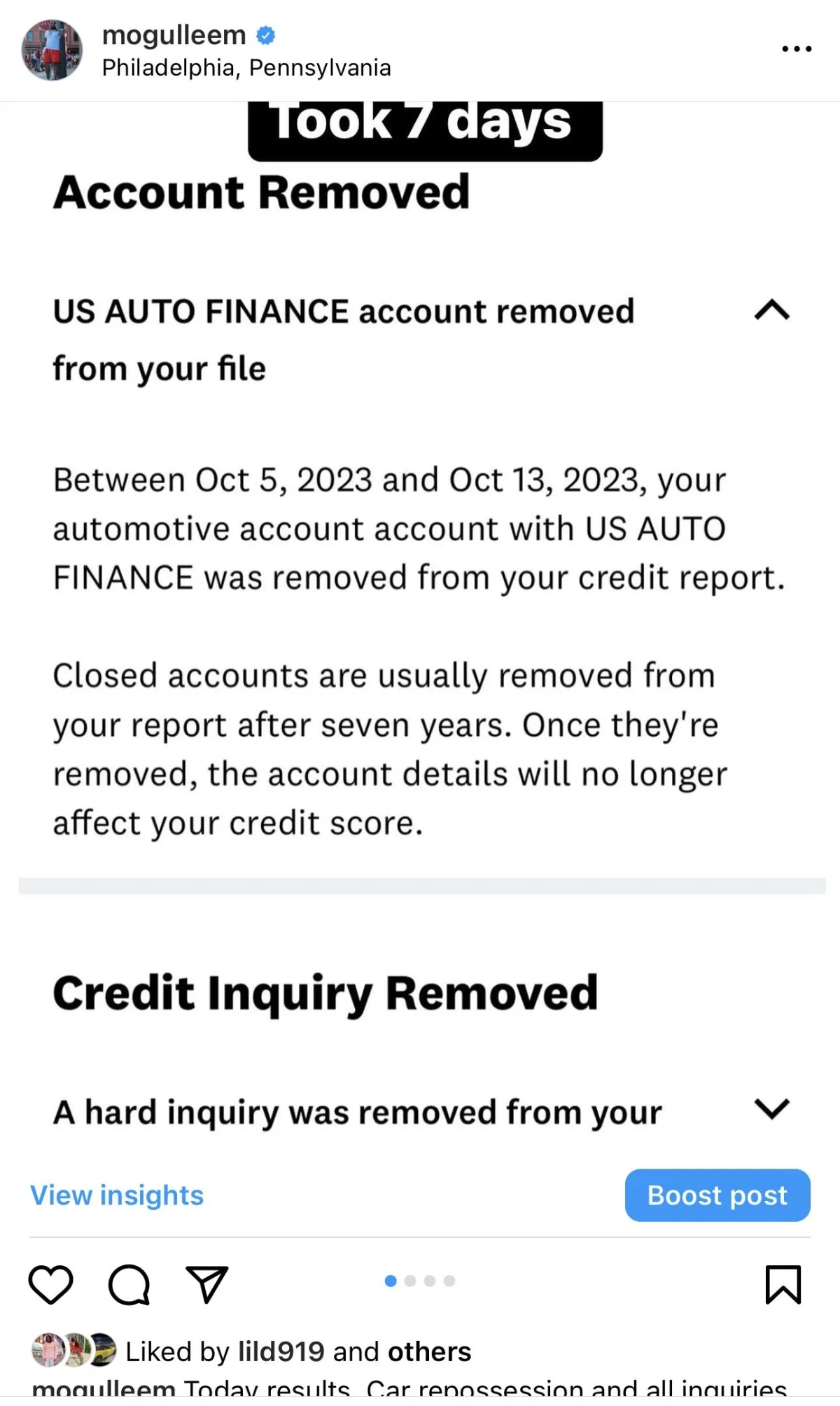
Task: Open the post's three-dot options menu
Action: coord(797,49)
